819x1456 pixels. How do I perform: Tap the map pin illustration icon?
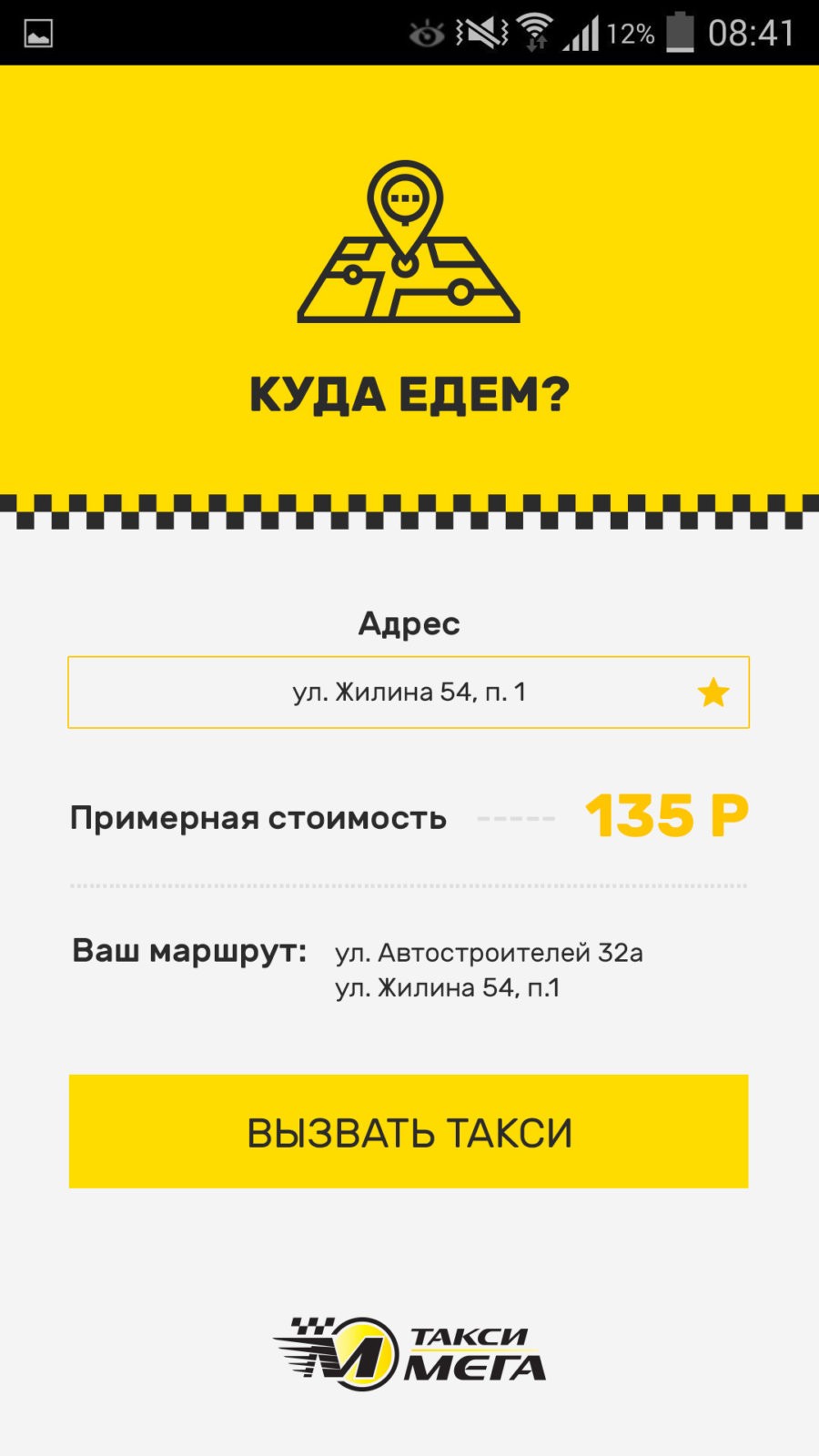(x=408, y=241)
